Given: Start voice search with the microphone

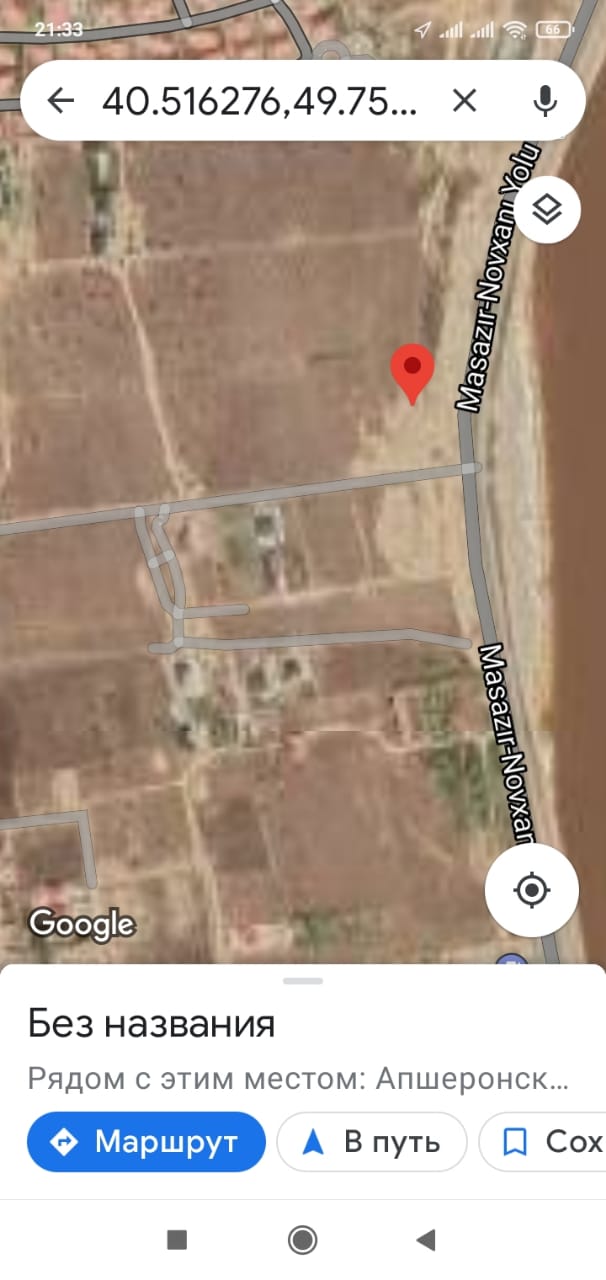Looking at the screenshot, I should (545, 100).
